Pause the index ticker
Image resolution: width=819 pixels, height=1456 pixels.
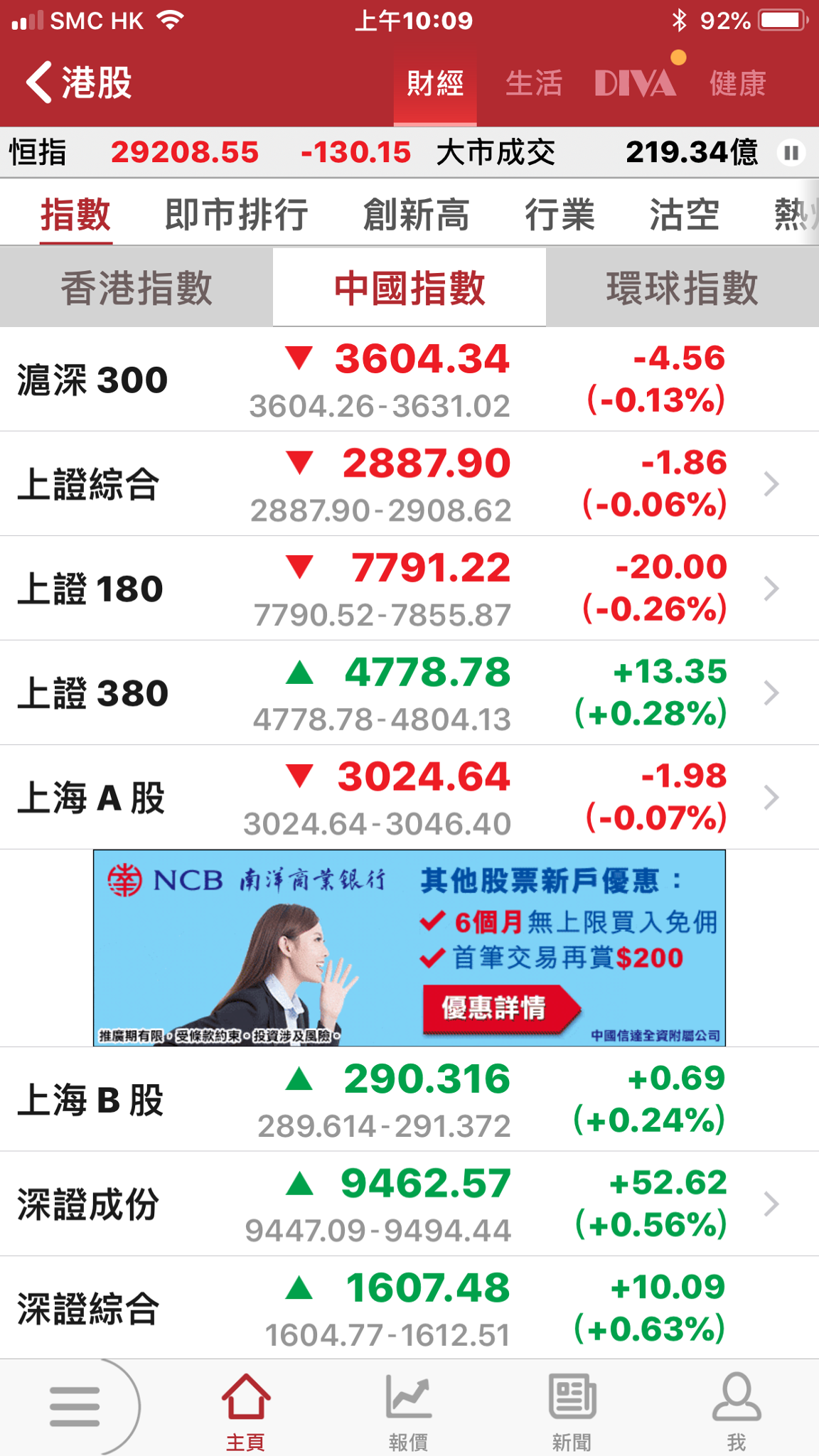click(791, 152)
